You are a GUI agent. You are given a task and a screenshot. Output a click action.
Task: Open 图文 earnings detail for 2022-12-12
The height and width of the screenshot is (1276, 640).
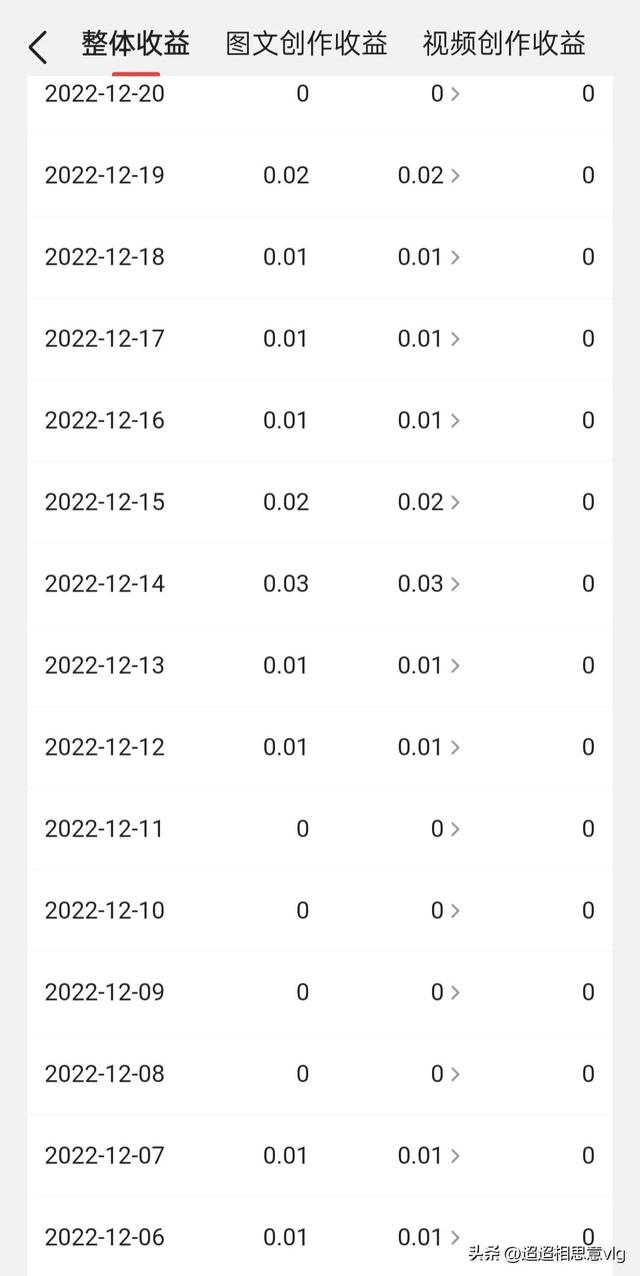pos(429,747)
